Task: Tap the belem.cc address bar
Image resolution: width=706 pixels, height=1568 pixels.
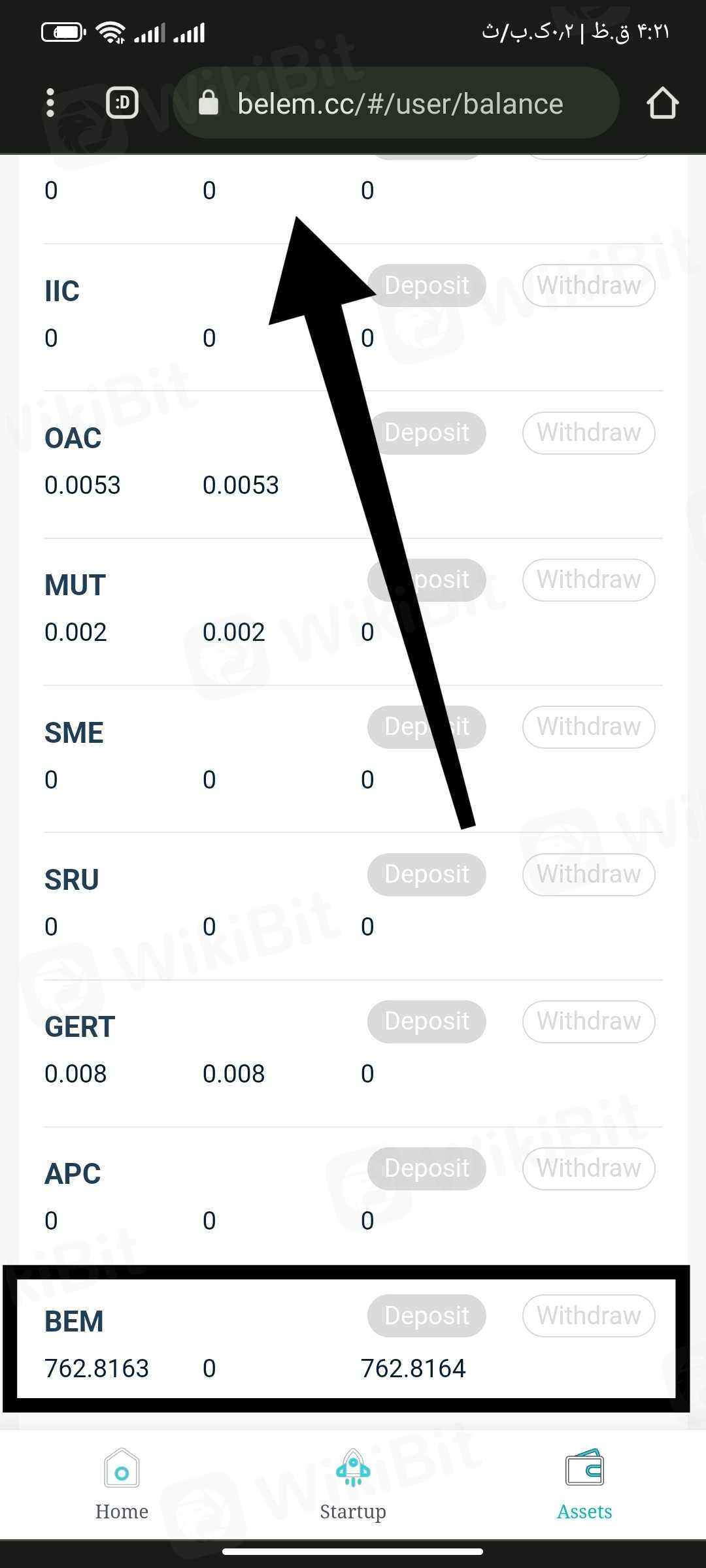Action: pos(399,104)
